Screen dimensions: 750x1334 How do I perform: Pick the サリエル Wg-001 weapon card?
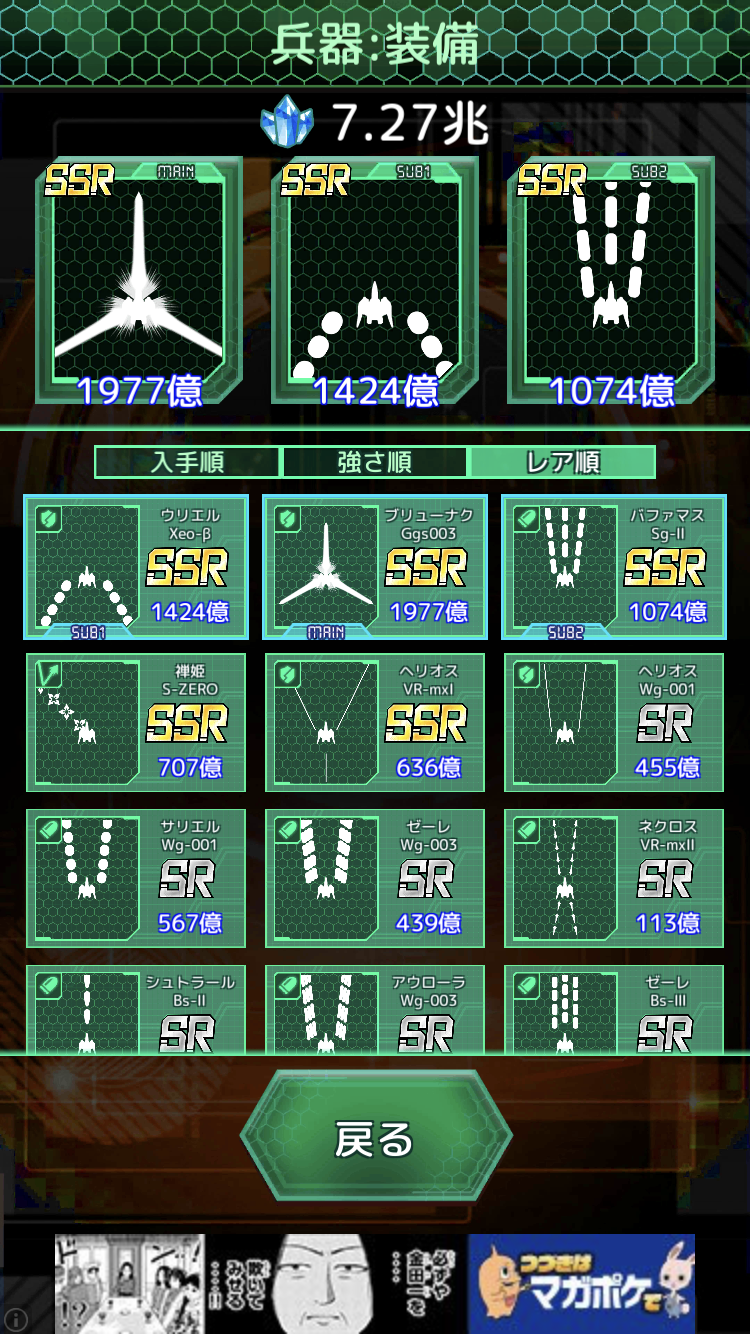pyautogui.click(x=136, y=878)
